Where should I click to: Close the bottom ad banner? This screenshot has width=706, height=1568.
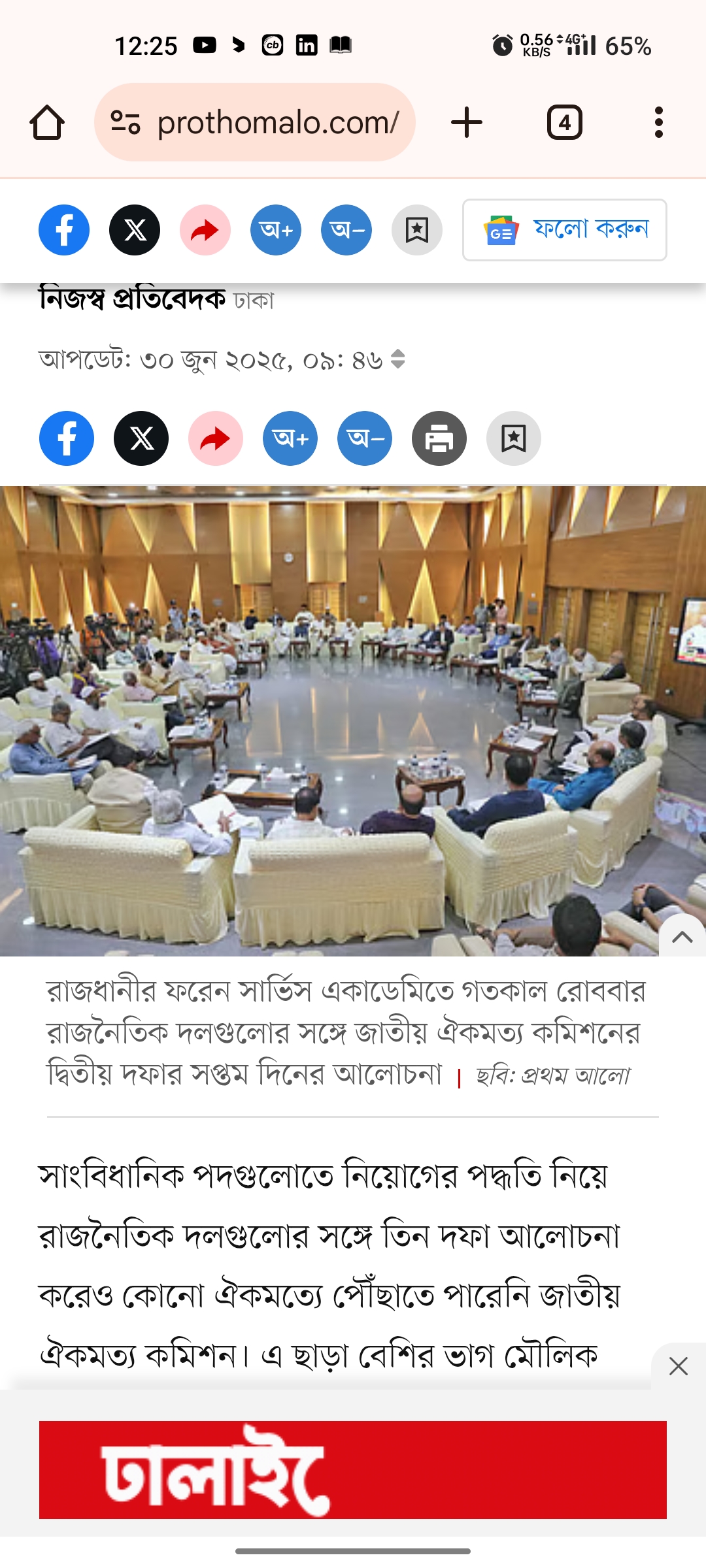(x=679, y=1366)
